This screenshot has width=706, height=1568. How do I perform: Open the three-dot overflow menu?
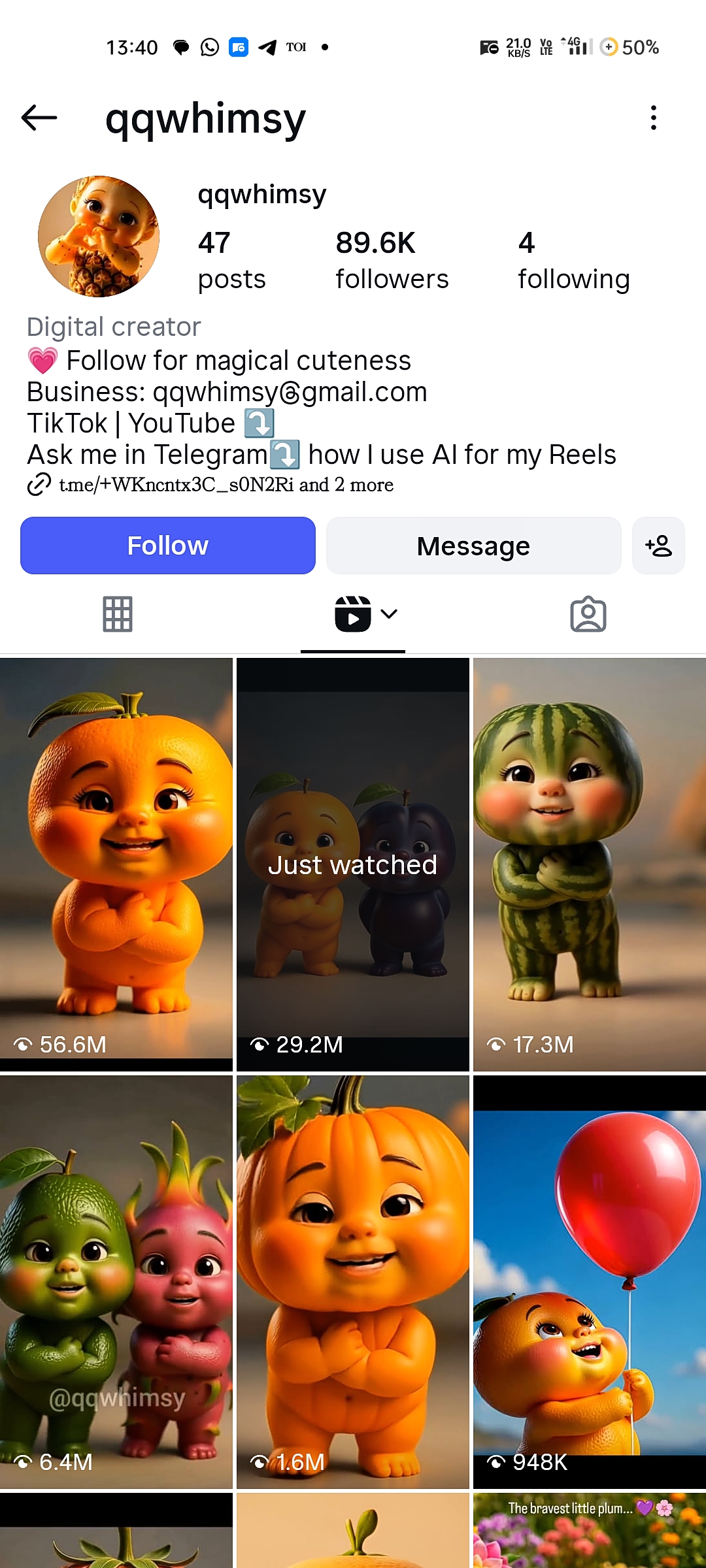pyautogui.click(x=653, y=118)
